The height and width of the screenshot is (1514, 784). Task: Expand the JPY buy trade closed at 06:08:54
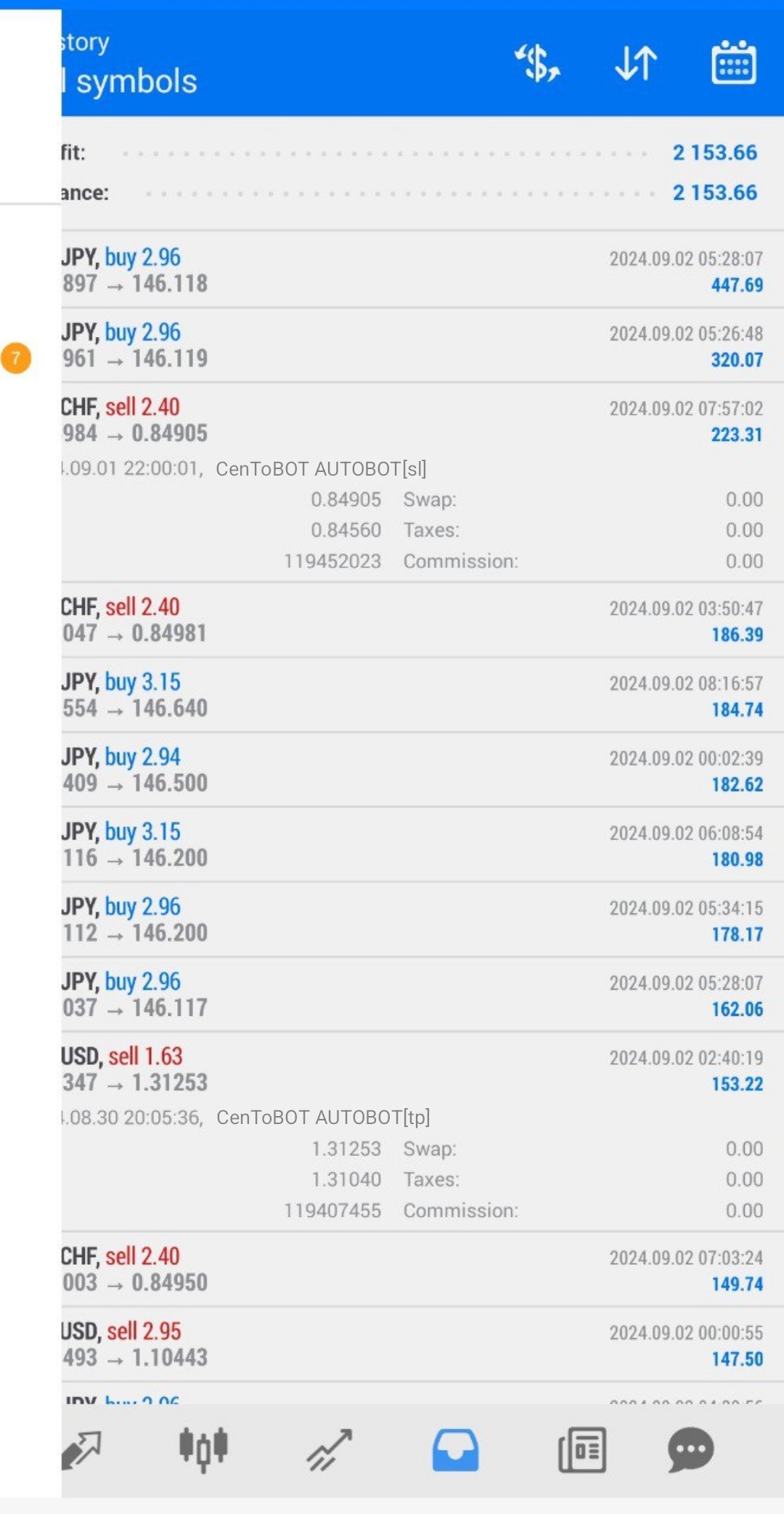coord(422,844)
